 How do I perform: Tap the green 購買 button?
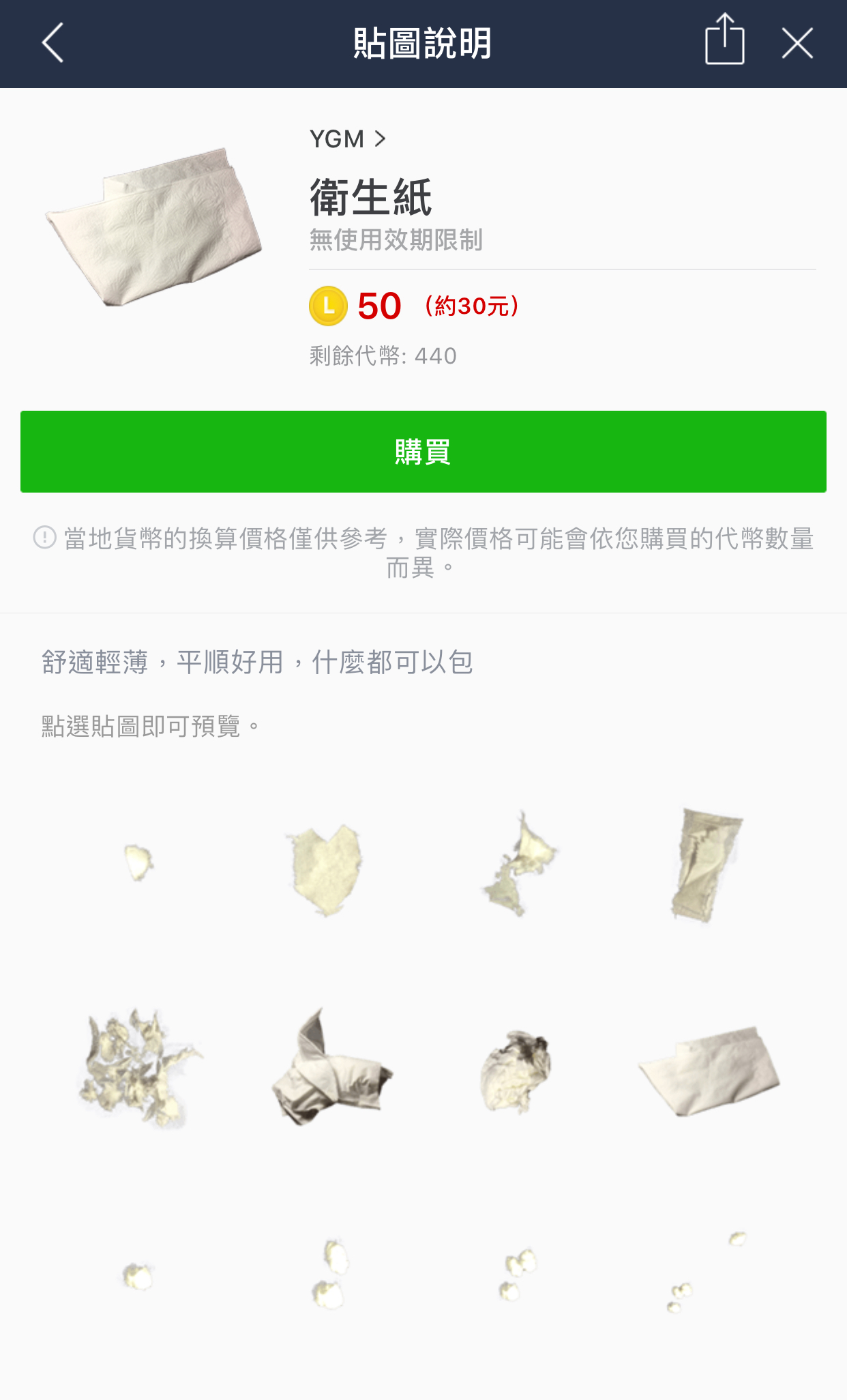pos(423,452)
